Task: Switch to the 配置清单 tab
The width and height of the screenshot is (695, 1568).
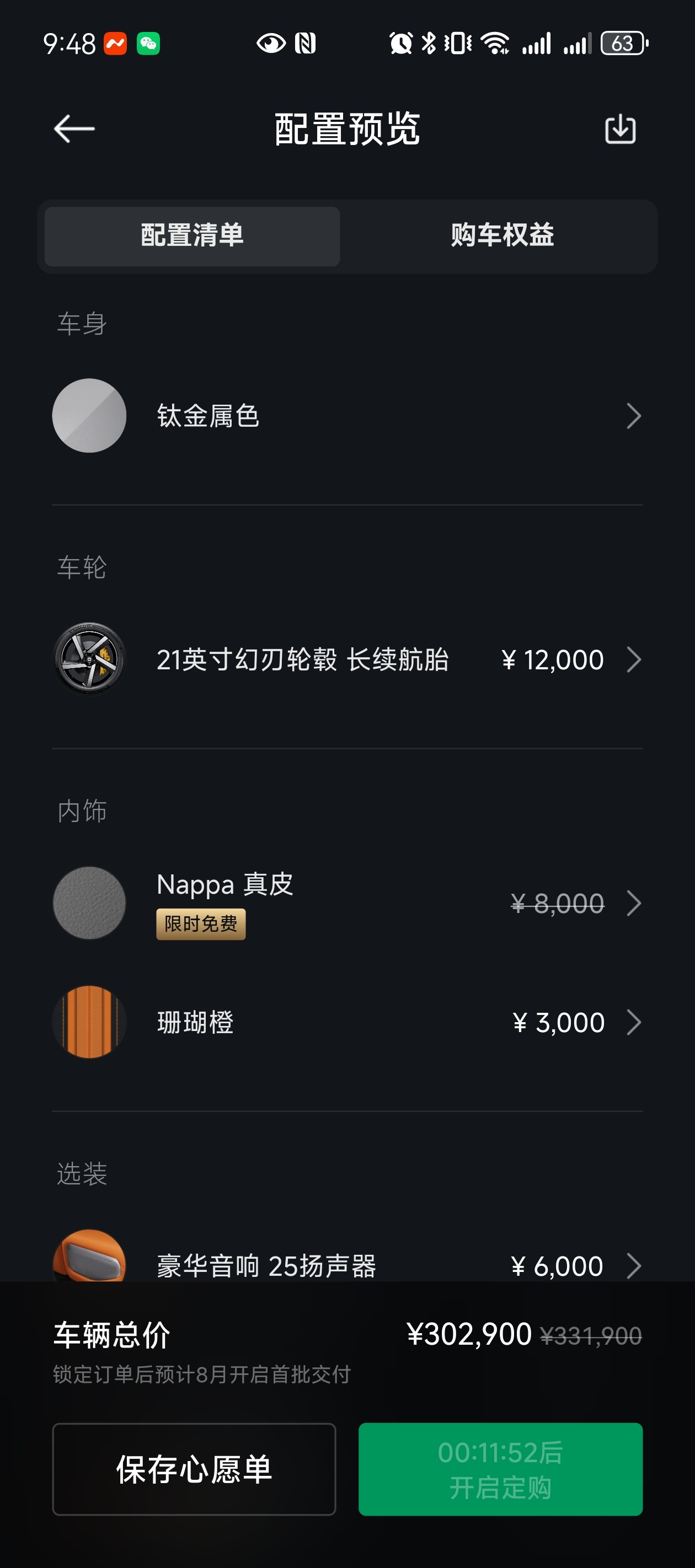Action: click(192, 236)
